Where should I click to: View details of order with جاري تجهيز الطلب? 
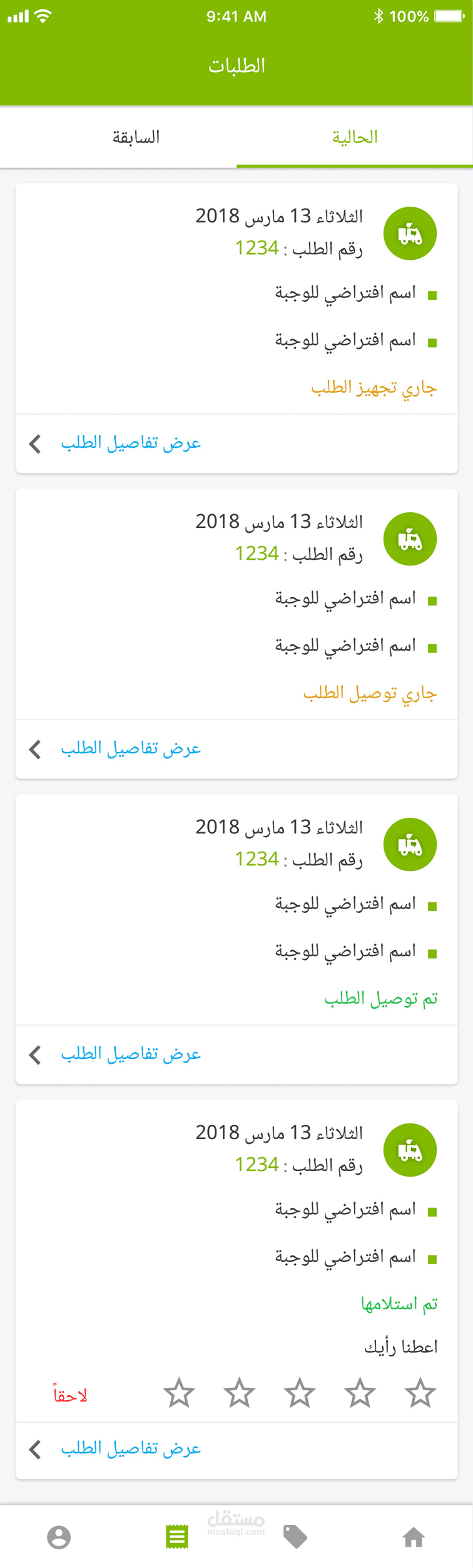tap(130, 443)
